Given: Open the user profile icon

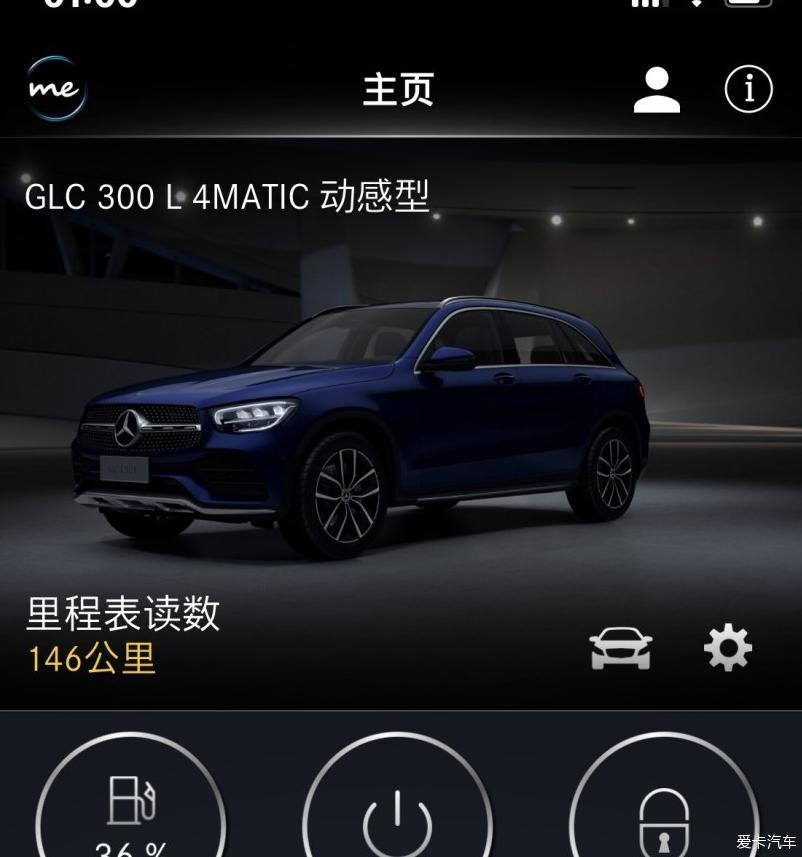Looking at the screenshot, I should coord(657,90).
